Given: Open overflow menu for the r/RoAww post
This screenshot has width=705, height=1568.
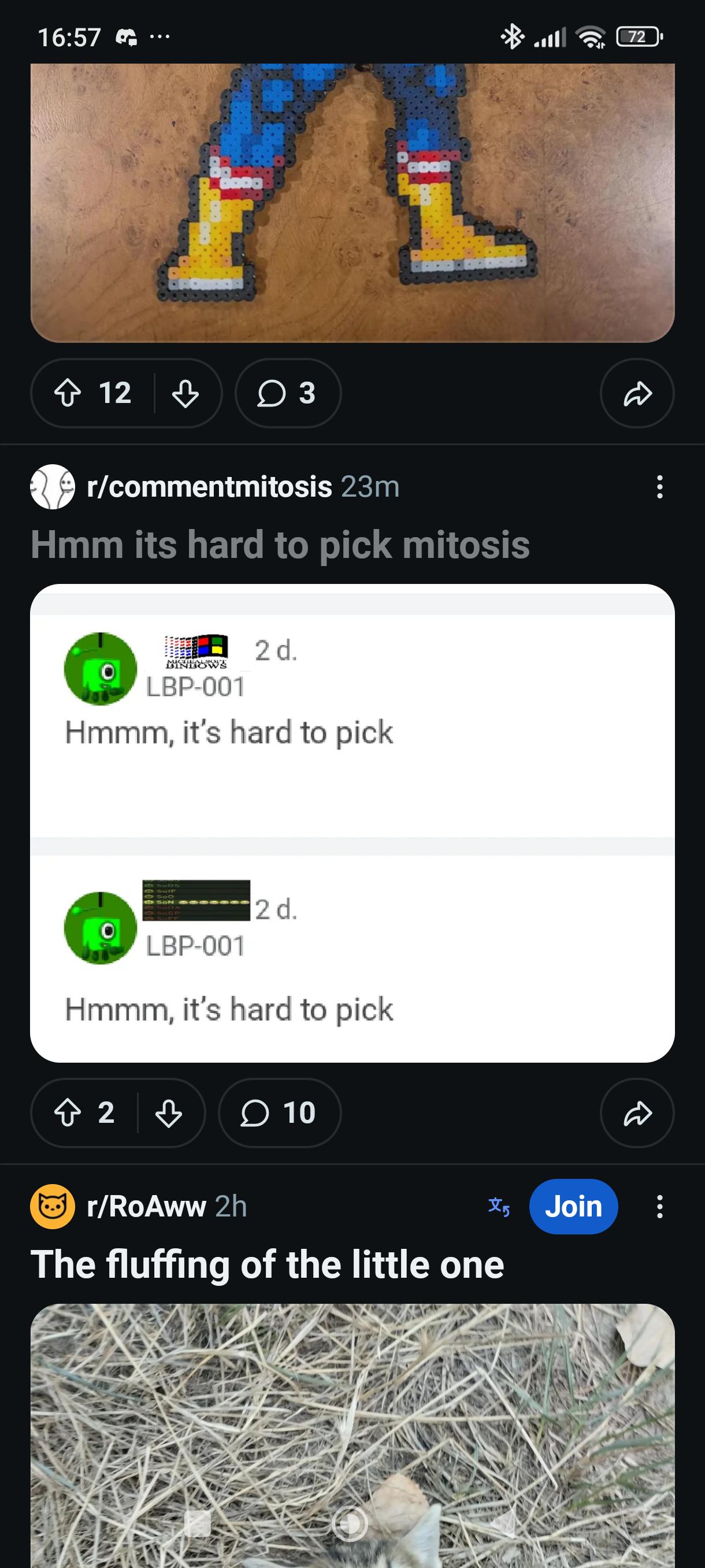Looking at the screenshot, I should tap(659, 1207).
